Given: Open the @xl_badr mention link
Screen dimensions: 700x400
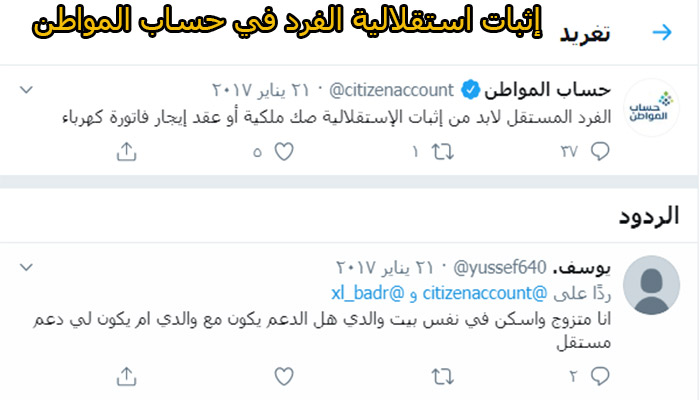Looking at the screenshot, I should [365, 292].
